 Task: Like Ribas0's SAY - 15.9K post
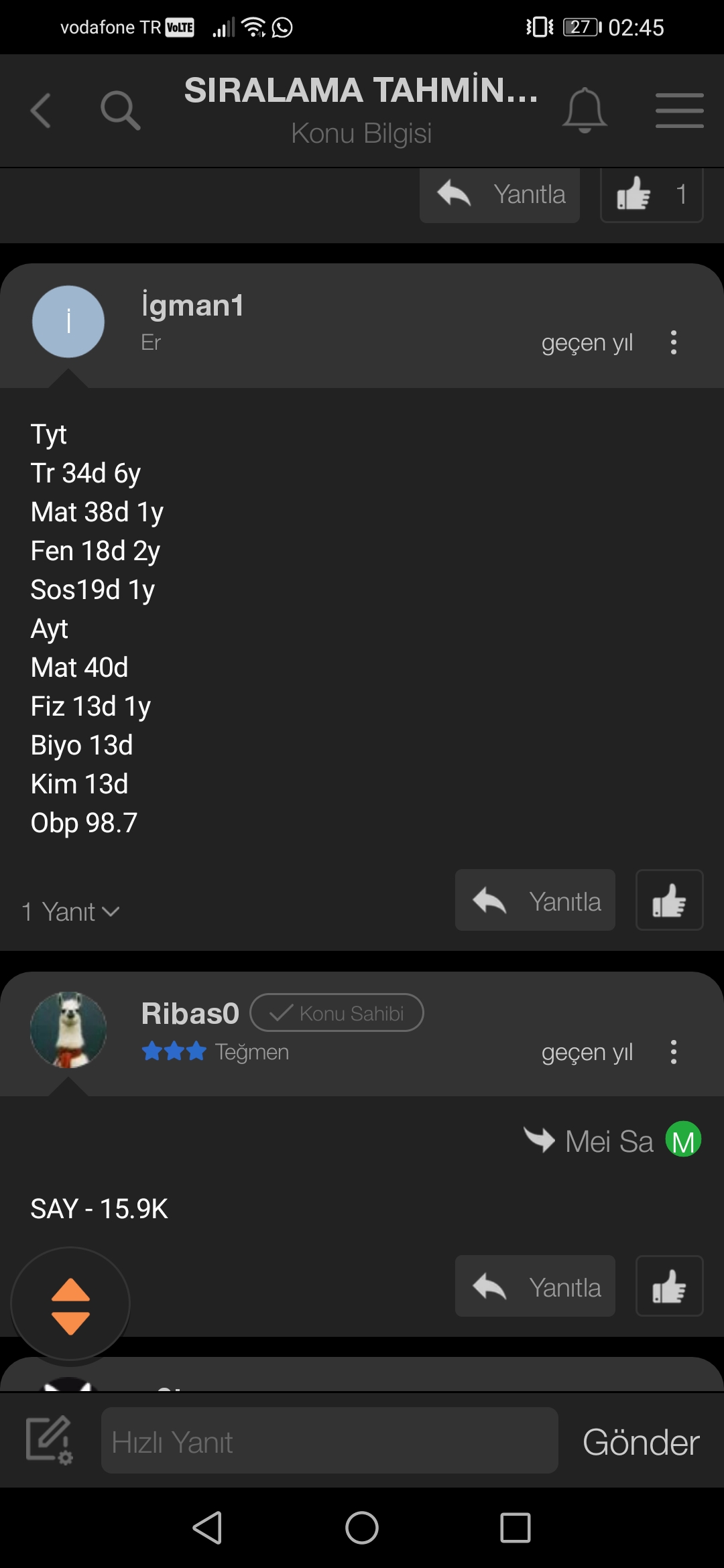tap(669, 1287)
